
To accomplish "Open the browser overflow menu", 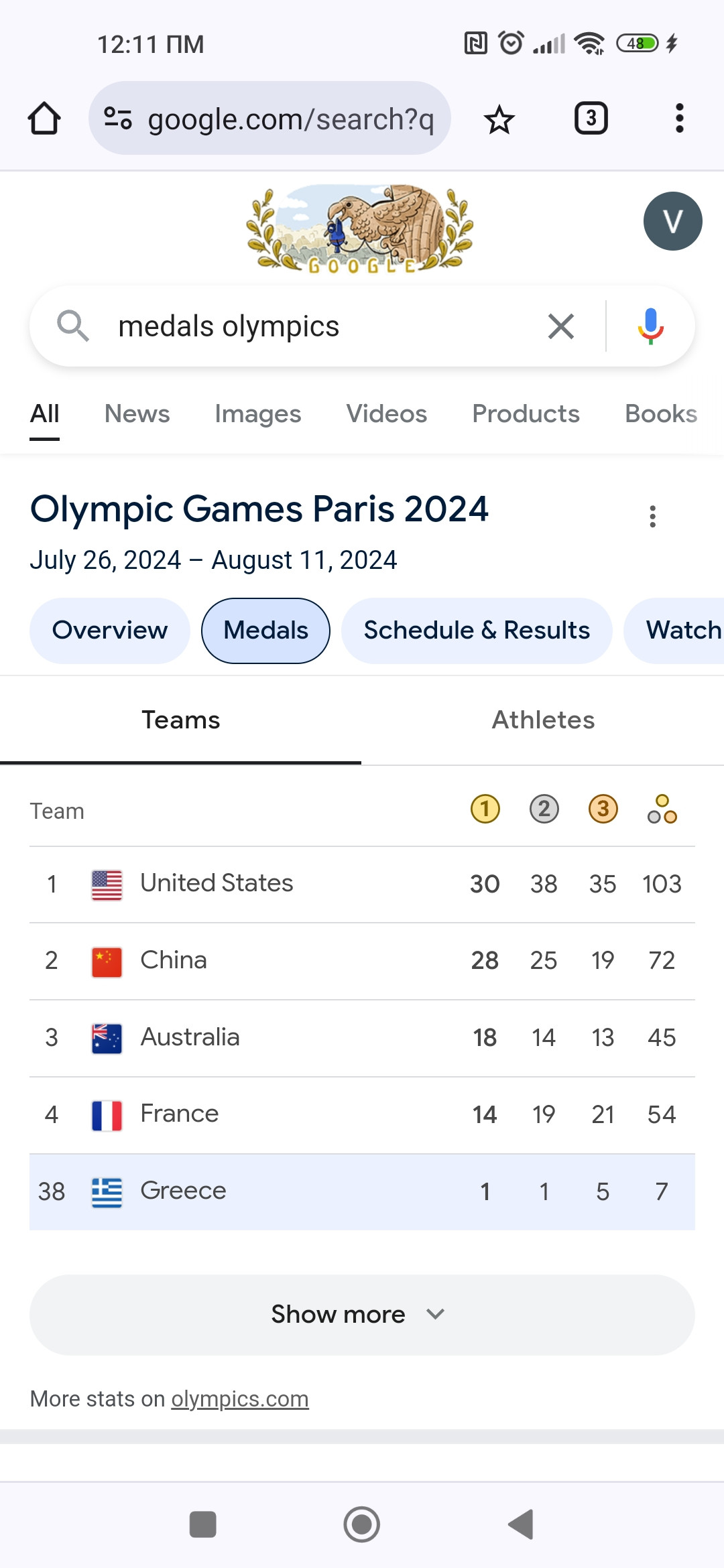I will click(x=679, y=119).
